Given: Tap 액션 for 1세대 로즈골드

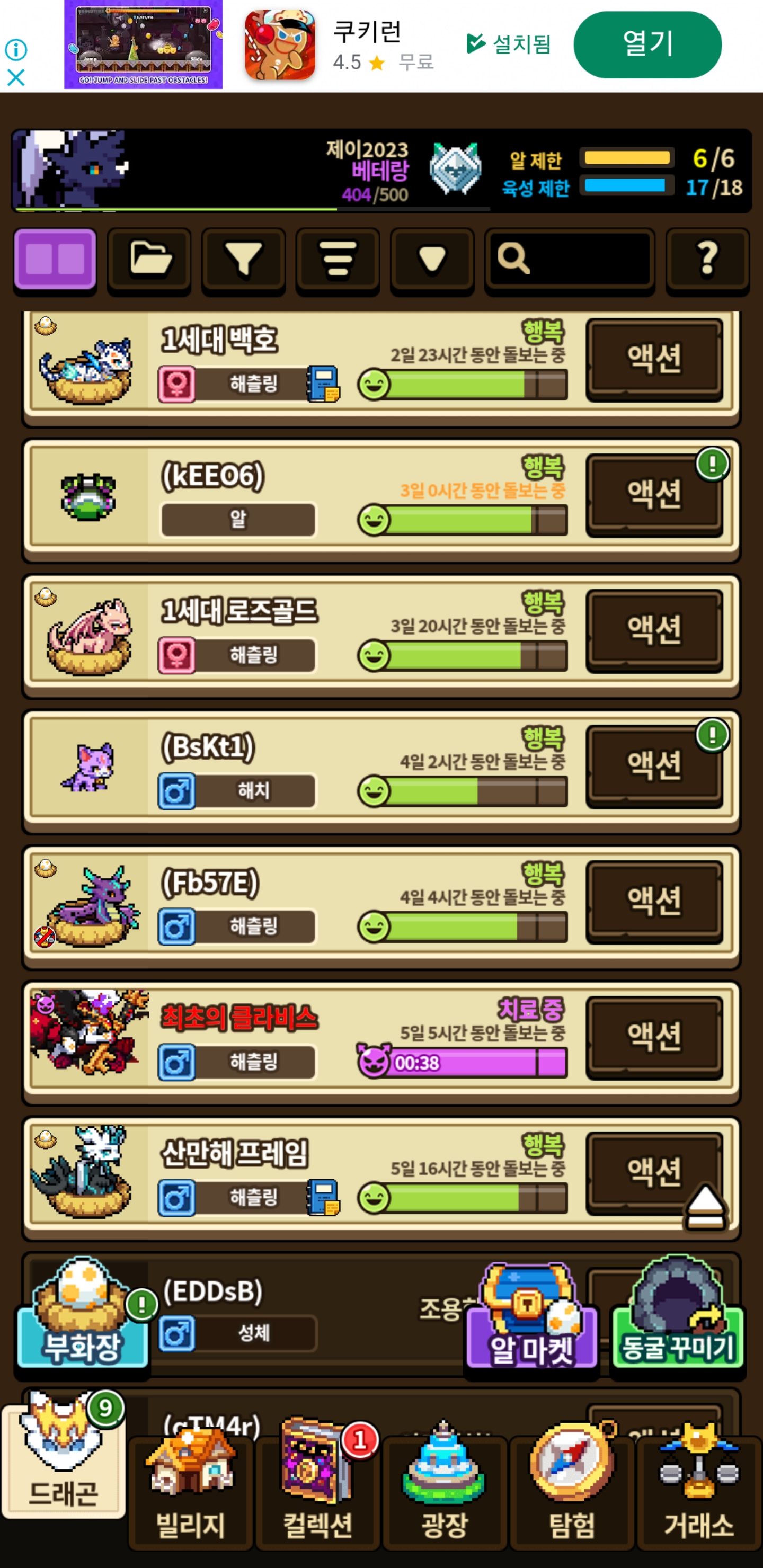Looking at the screenshot, I should 654,630.
